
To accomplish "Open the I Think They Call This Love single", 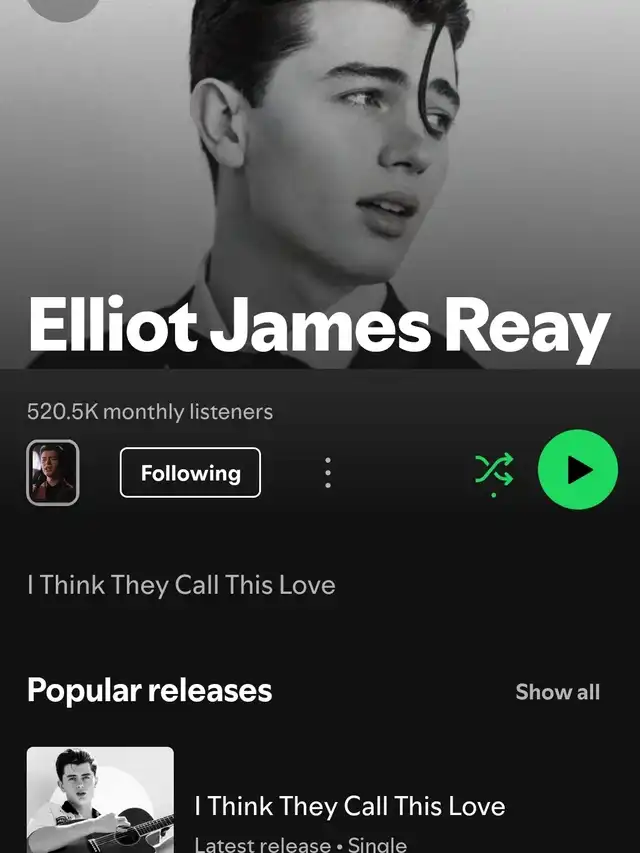I will click(351, 806).
